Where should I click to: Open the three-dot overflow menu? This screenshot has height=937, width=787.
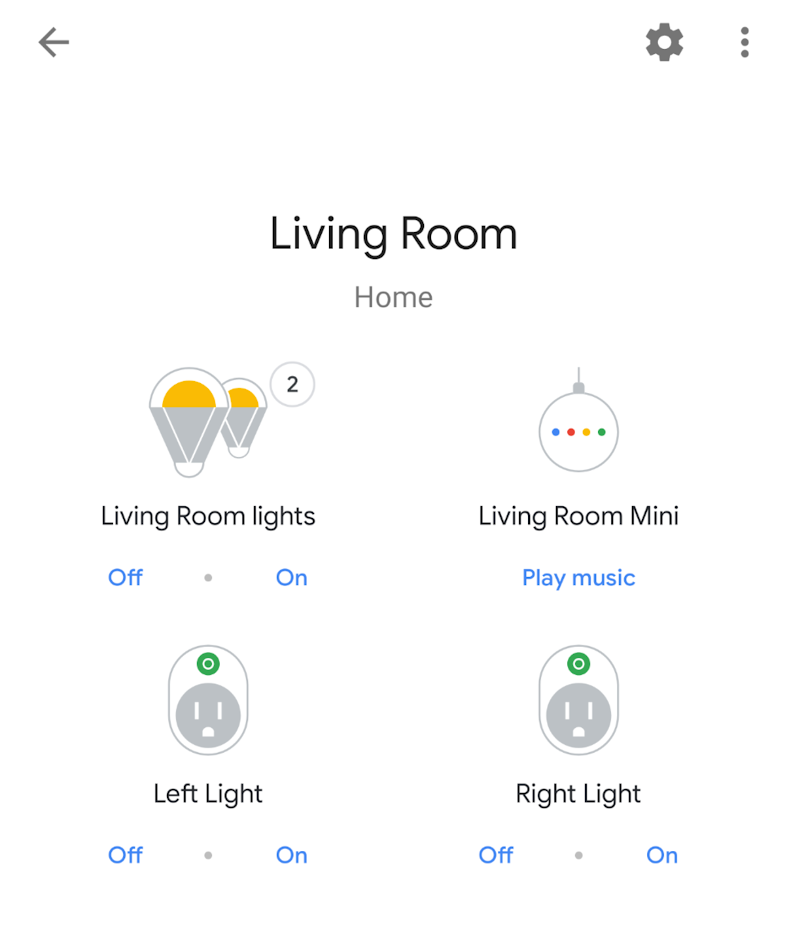[744, 42]
